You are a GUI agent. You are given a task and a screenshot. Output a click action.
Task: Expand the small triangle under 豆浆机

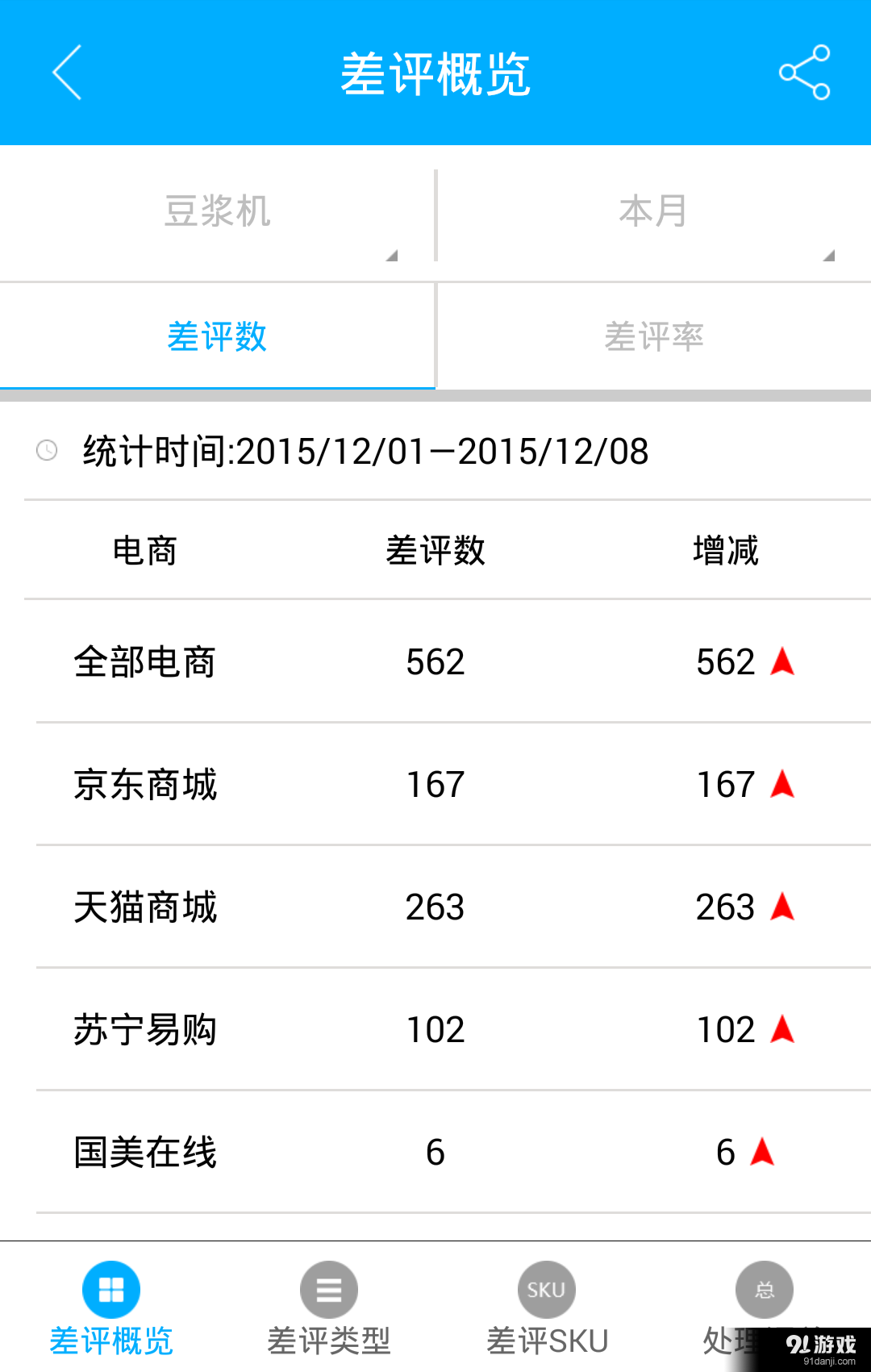393,256
